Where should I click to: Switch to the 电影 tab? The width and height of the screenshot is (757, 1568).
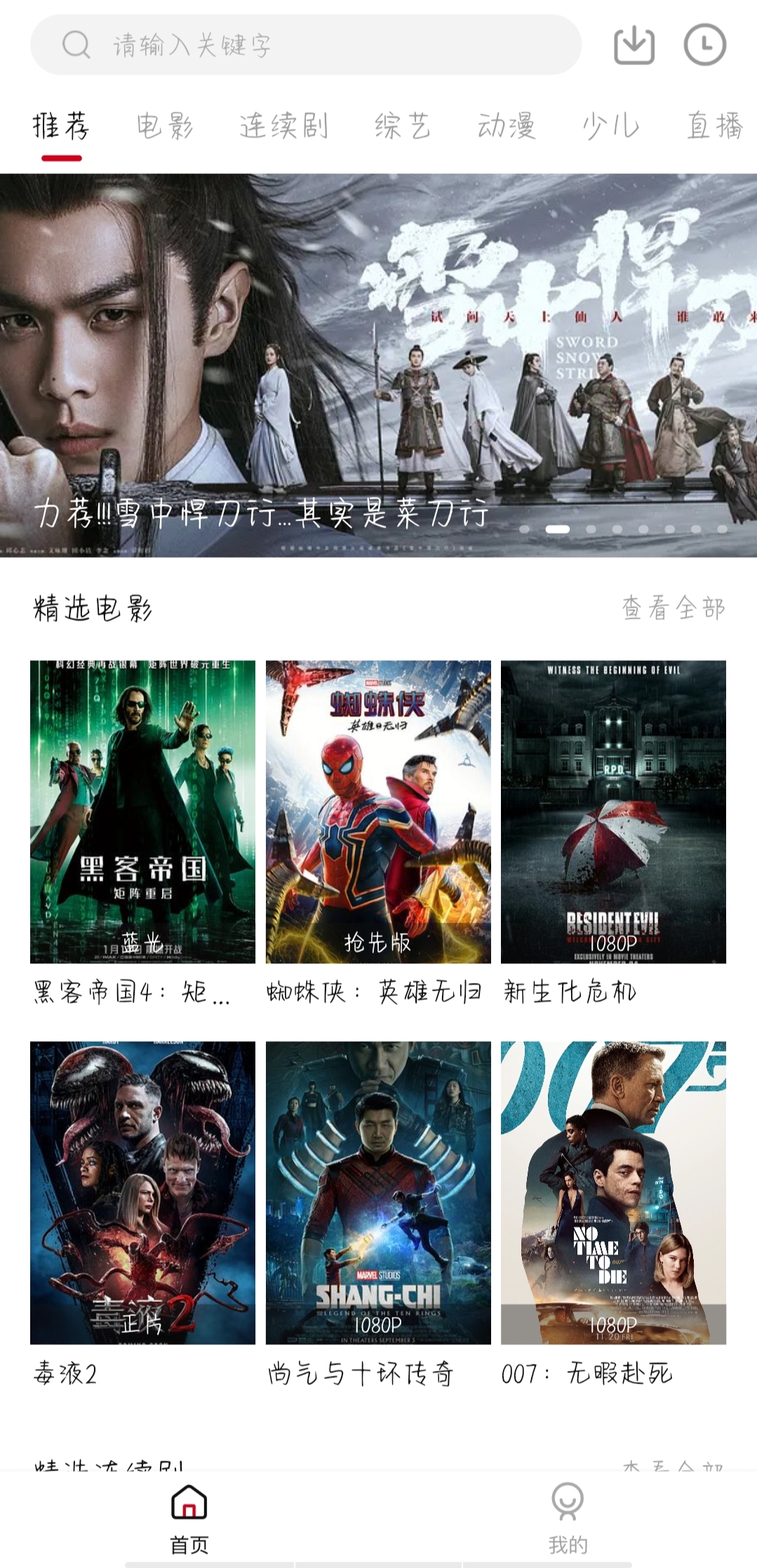(x=165, y=126)
